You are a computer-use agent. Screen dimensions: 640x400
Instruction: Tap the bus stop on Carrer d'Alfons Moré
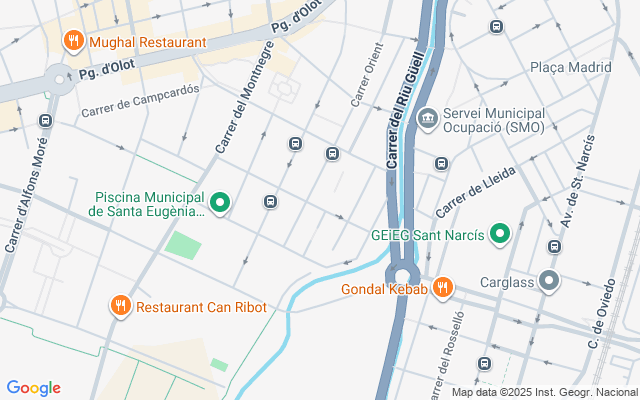click(x=45, y=120)
